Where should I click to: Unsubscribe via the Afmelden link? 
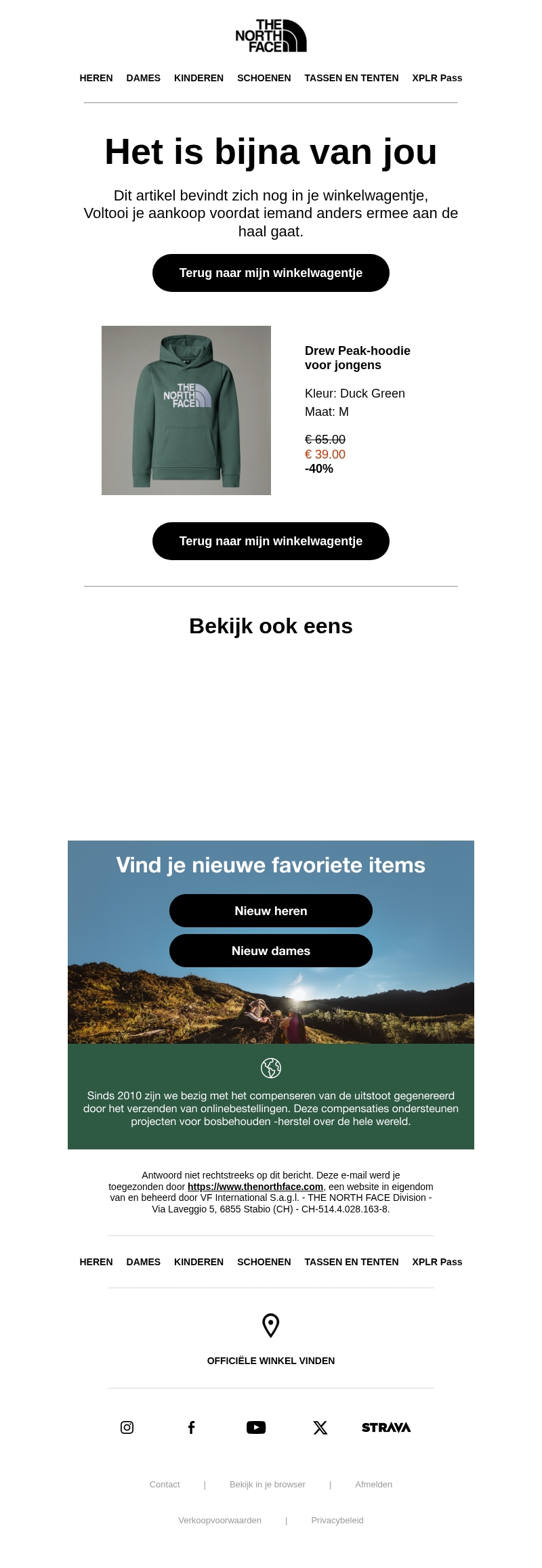coord(374,1485)
